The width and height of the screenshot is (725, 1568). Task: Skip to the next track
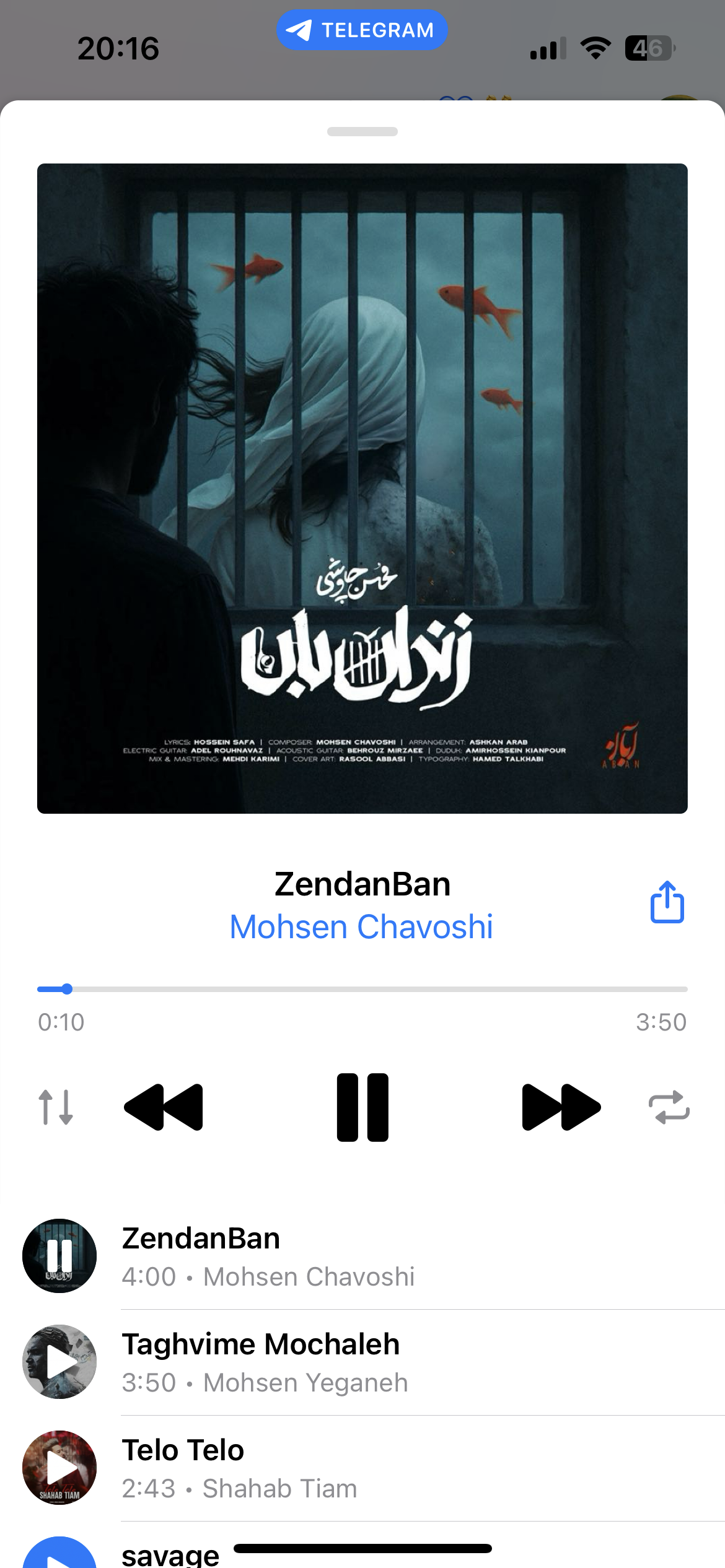click(561, 1107)
